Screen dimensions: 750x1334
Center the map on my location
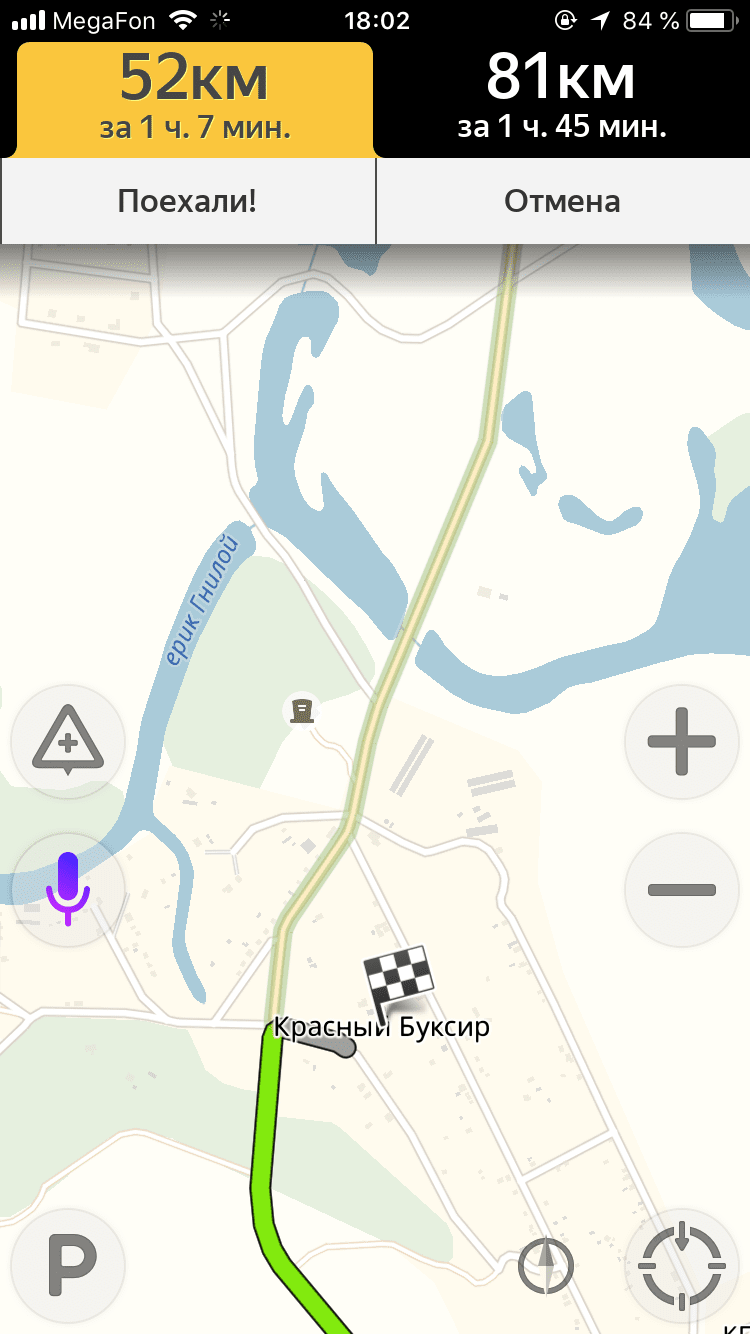coord(682,1266)
